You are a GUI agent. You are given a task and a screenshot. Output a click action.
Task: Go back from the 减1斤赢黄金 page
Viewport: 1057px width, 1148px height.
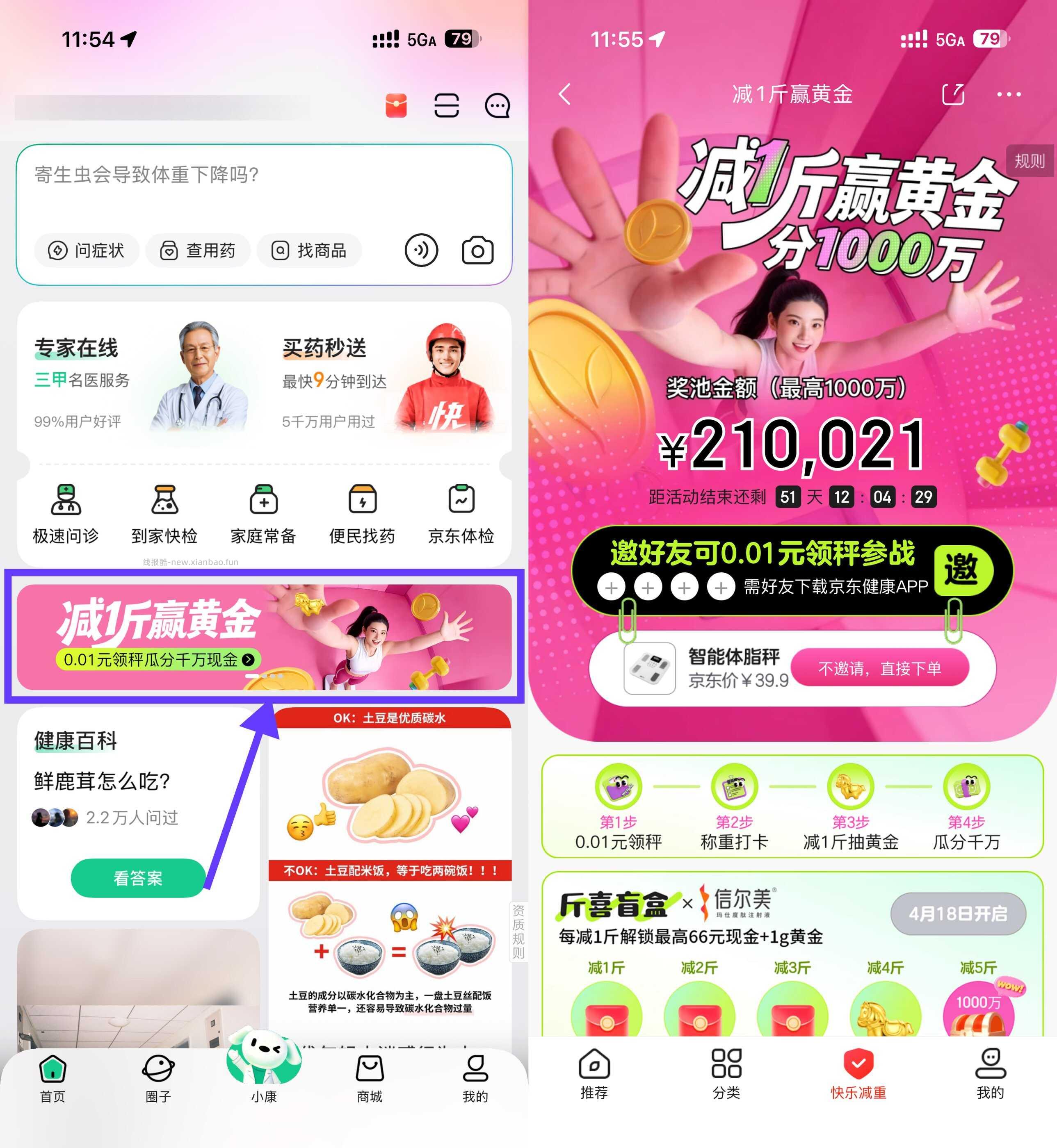[x=565, y=94]
